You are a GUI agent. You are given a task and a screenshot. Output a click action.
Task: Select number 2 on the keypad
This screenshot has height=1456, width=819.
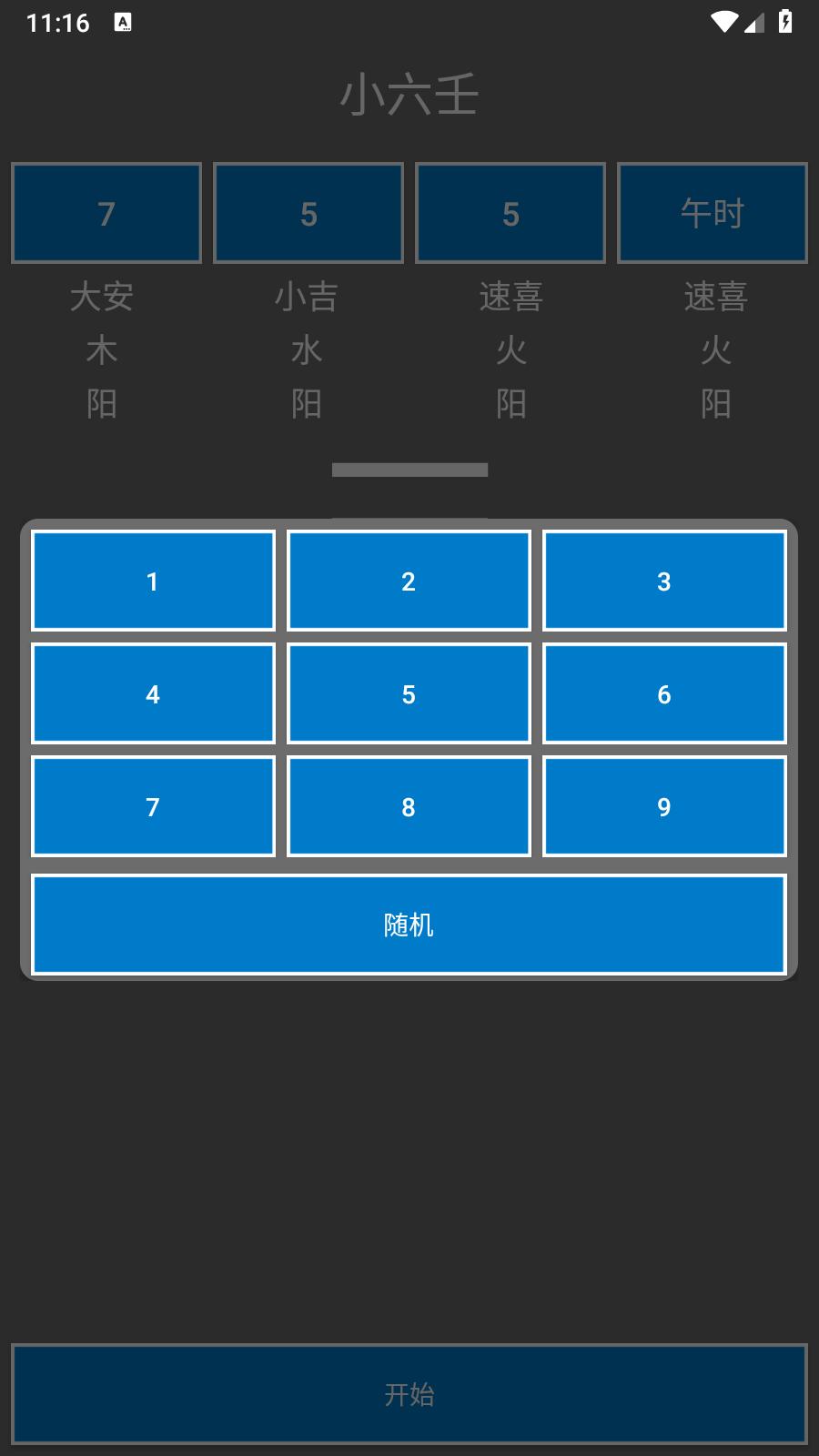[409, 581]
